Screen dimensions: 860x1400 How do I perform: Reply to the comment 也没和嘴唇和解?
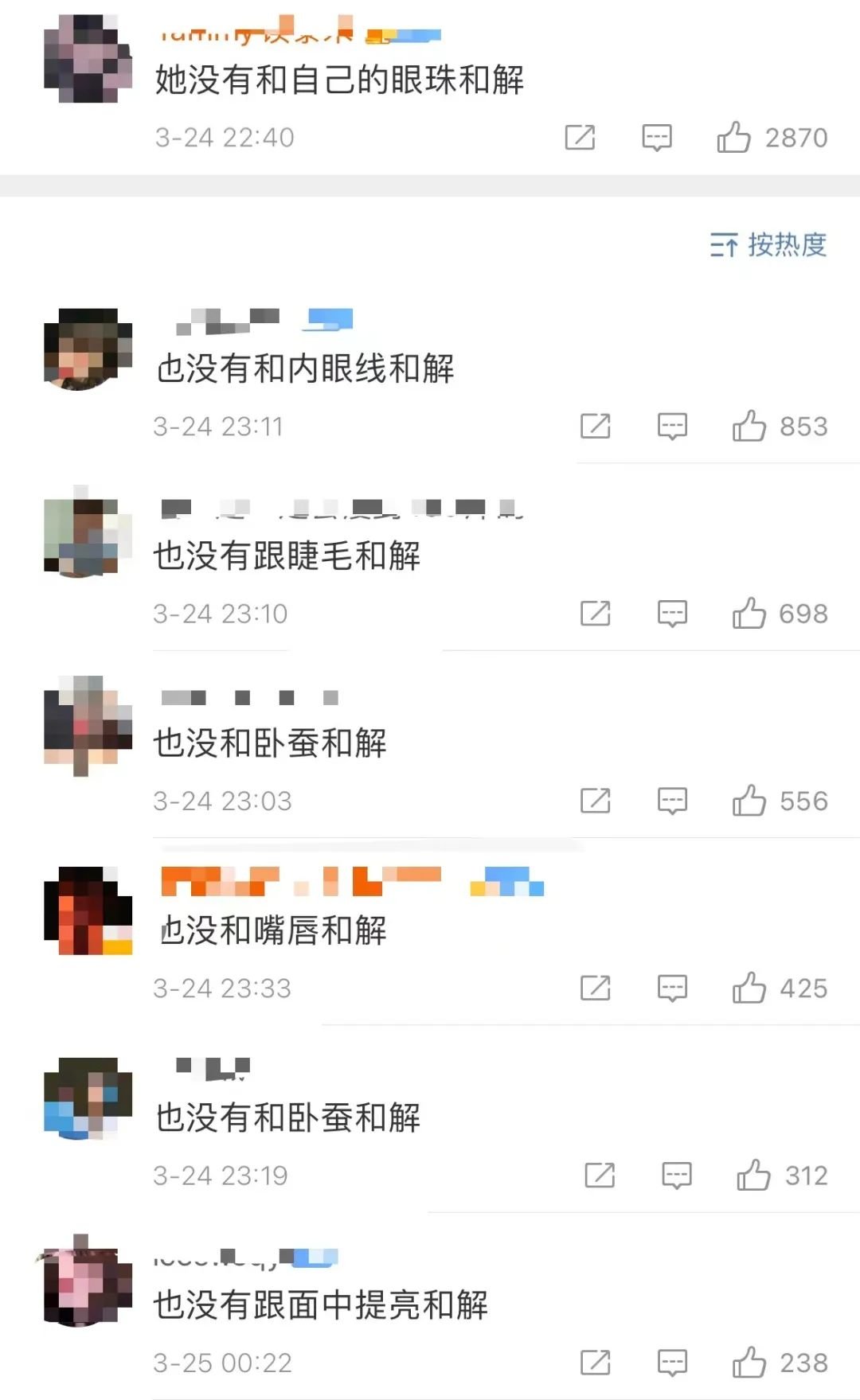672,989
